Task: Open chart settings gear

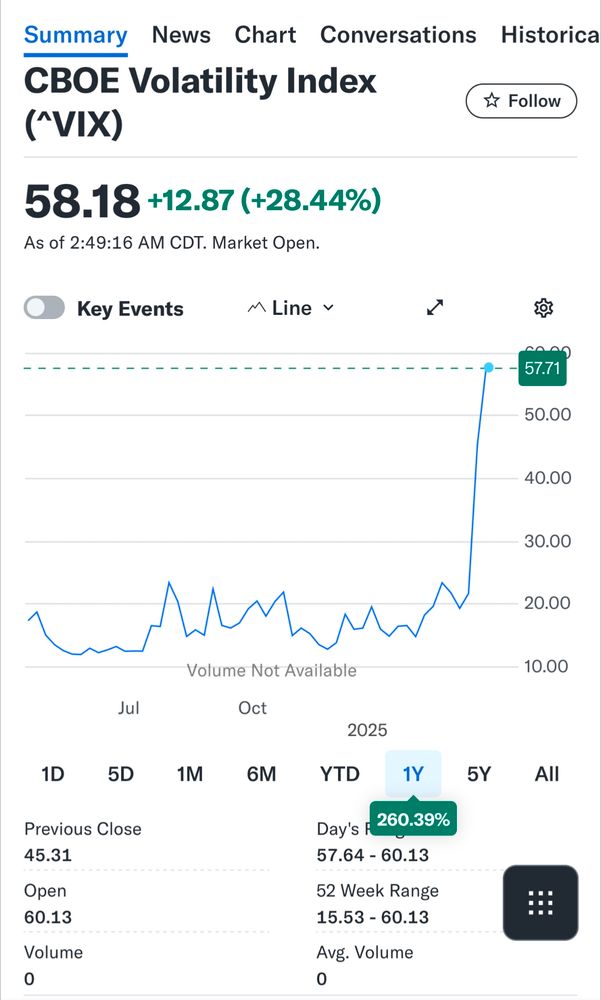Action: tap(544, 308)
